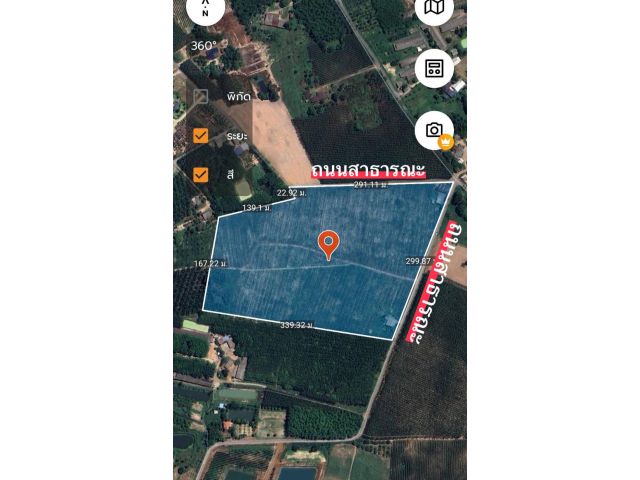Image resolution: width=640 pixels, height=480 pixels.
Task: Open the map layers button
Action: [434, 8]
